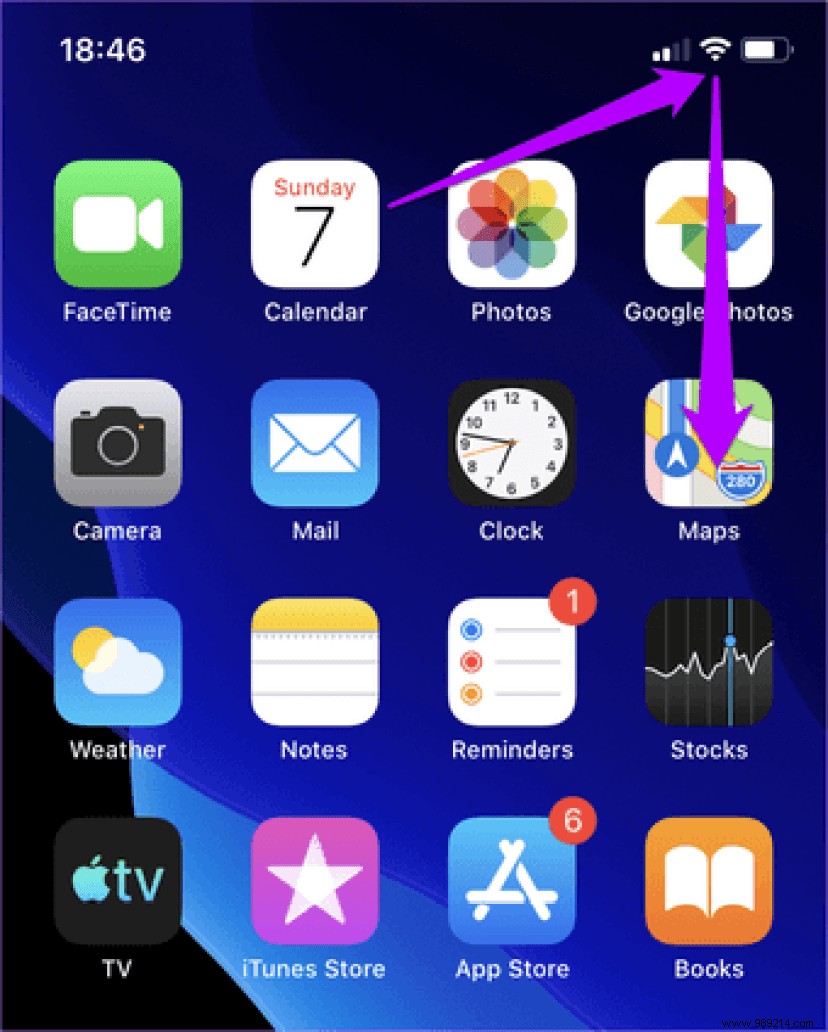Launch Apple Maps
This screenshot has width=828, height=1032.
pyautogui.click(x=708, y=442)
